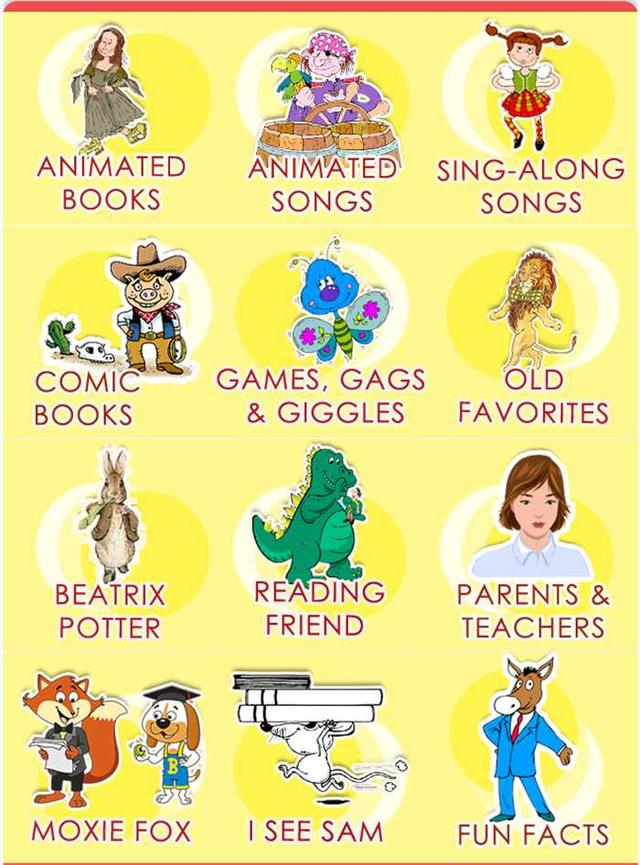Open the Beatrix Potter stories
Screen dimensions: 640x865
click(110, 543)
